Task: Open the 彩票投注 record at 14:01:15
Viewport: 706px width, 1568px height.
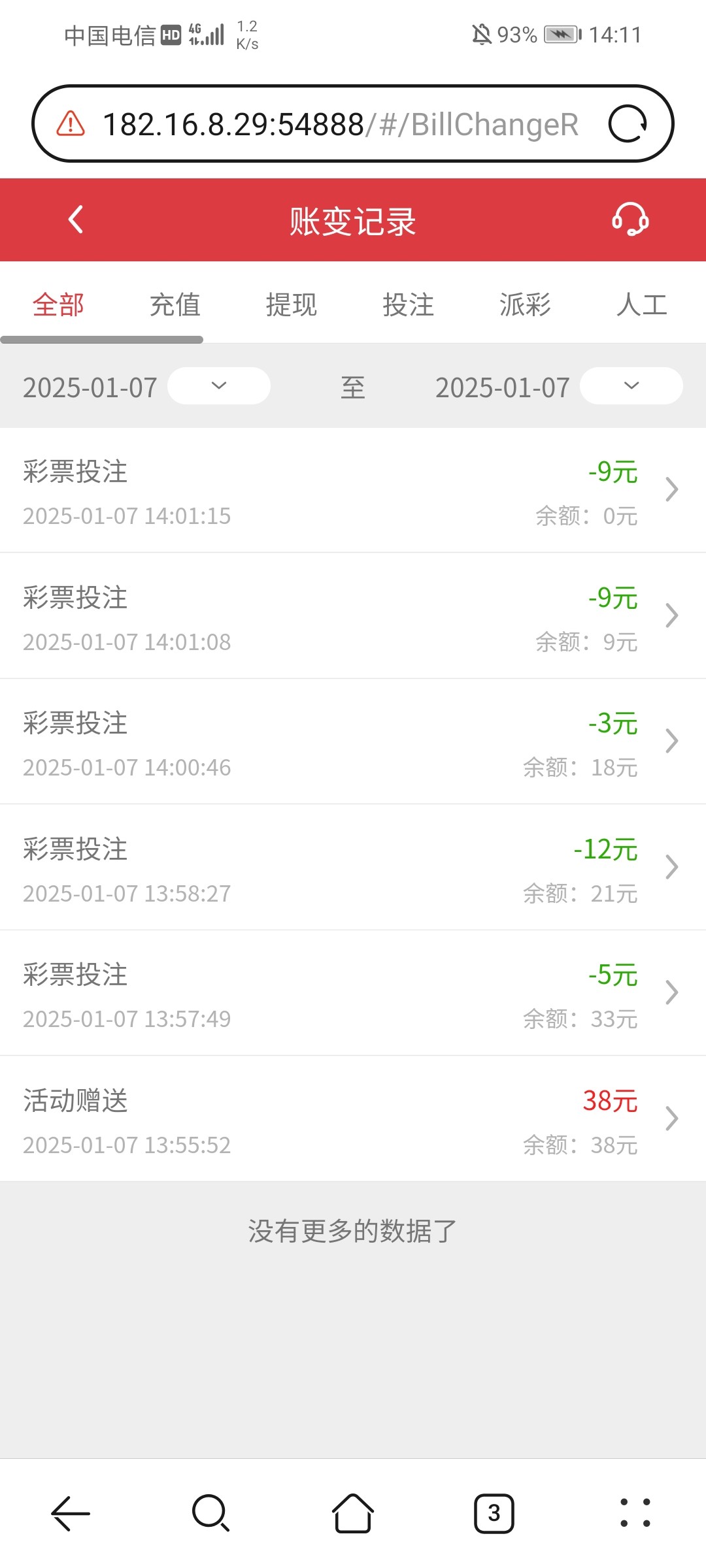Action: pos(353,490)
